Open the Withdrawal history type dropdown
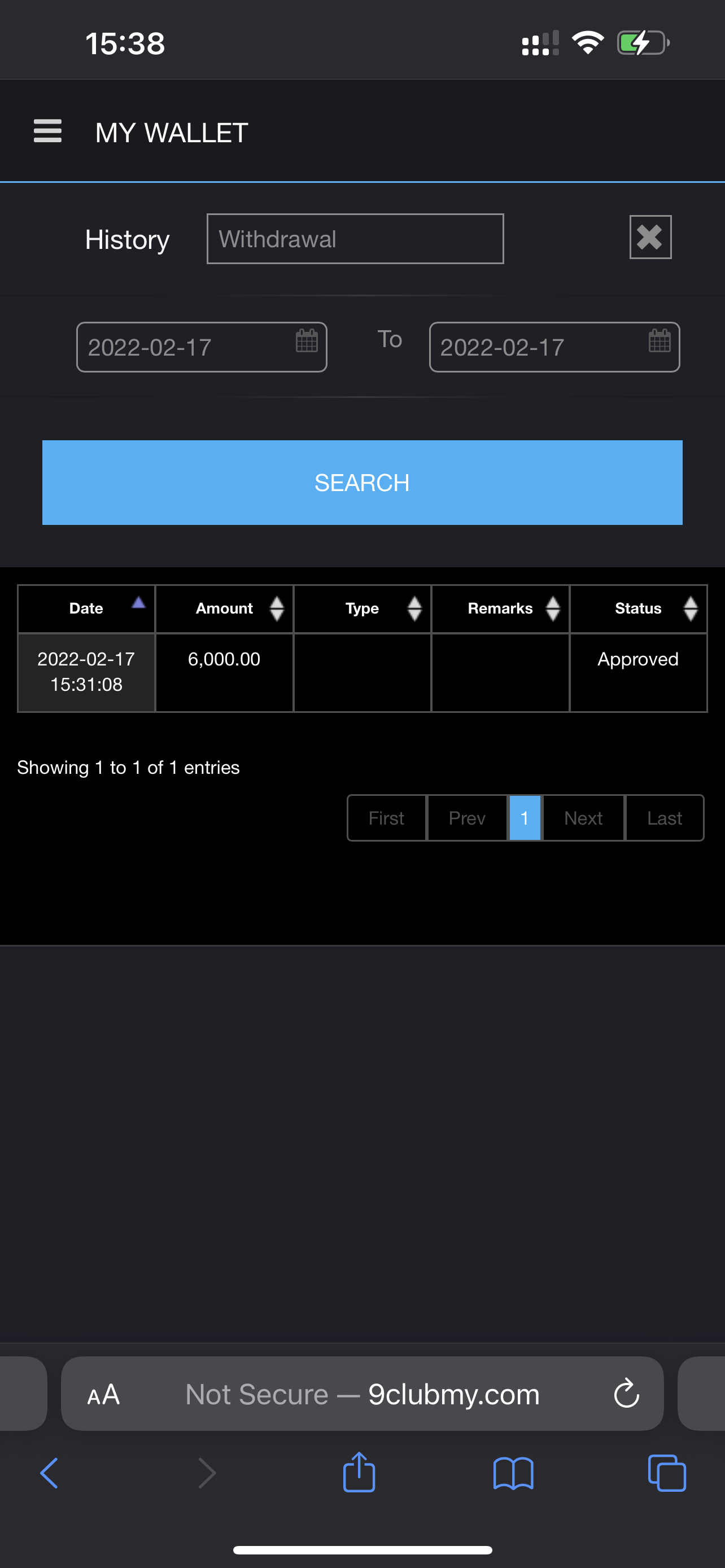 (x=355, y=239)
